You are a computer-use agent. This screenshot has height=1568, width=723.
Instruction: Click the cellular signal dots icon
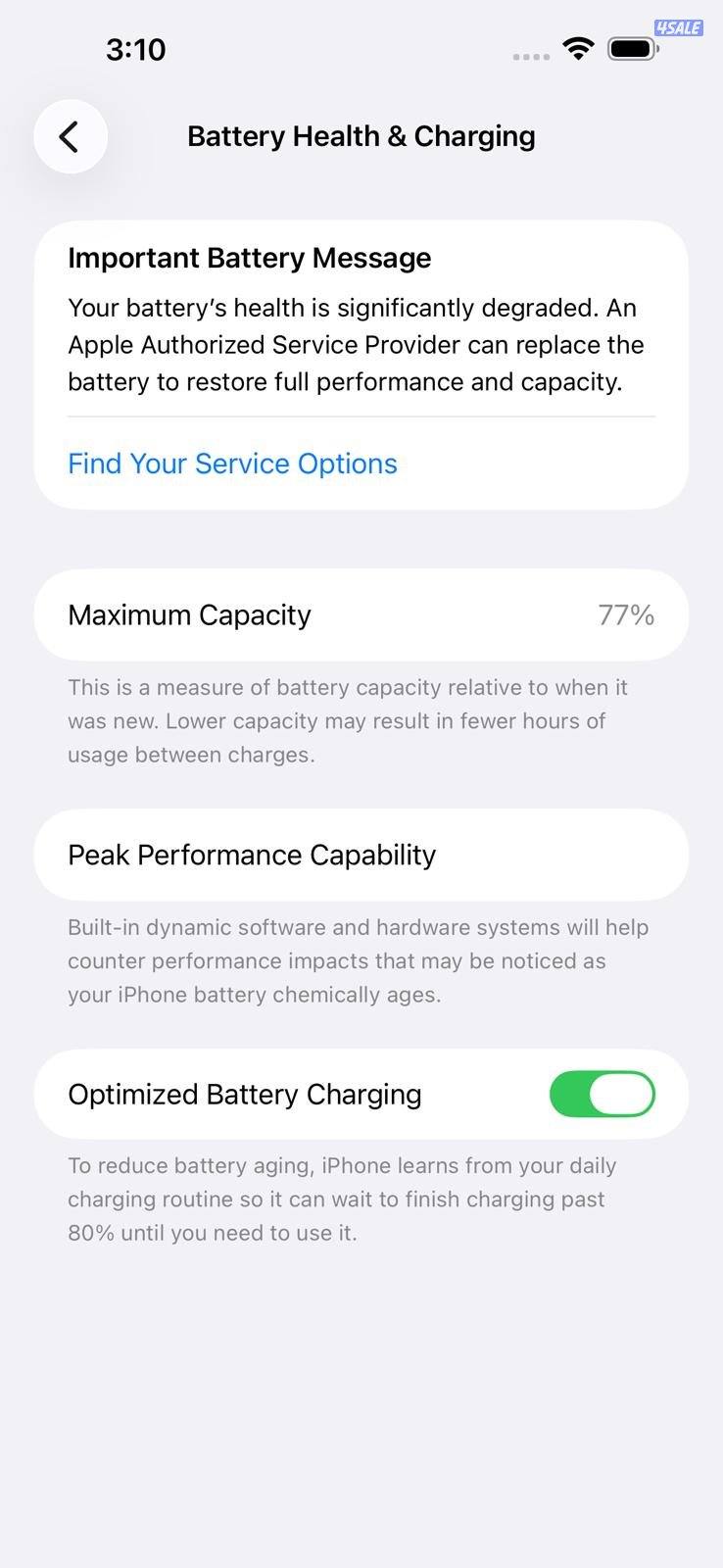coord(531,56)
